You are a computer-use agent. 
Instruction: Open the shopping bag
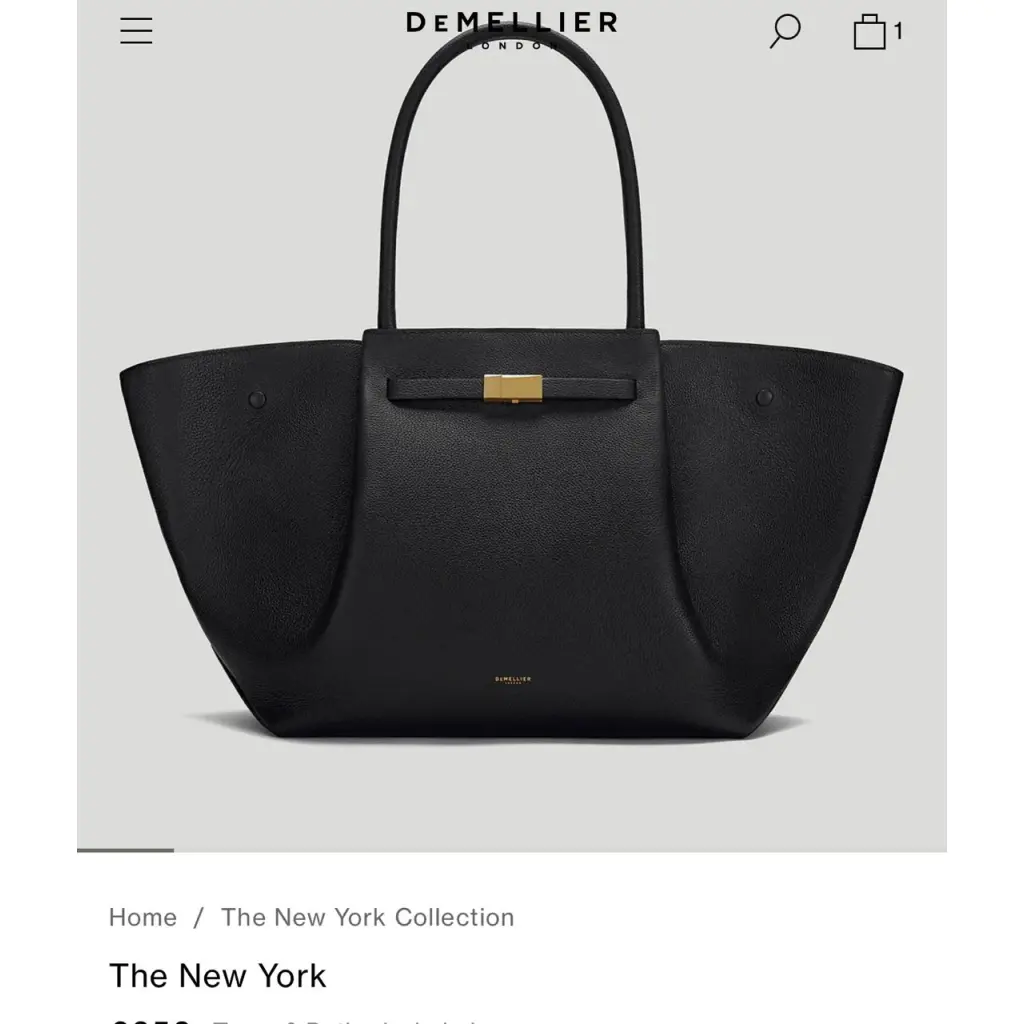pos(872,31)
